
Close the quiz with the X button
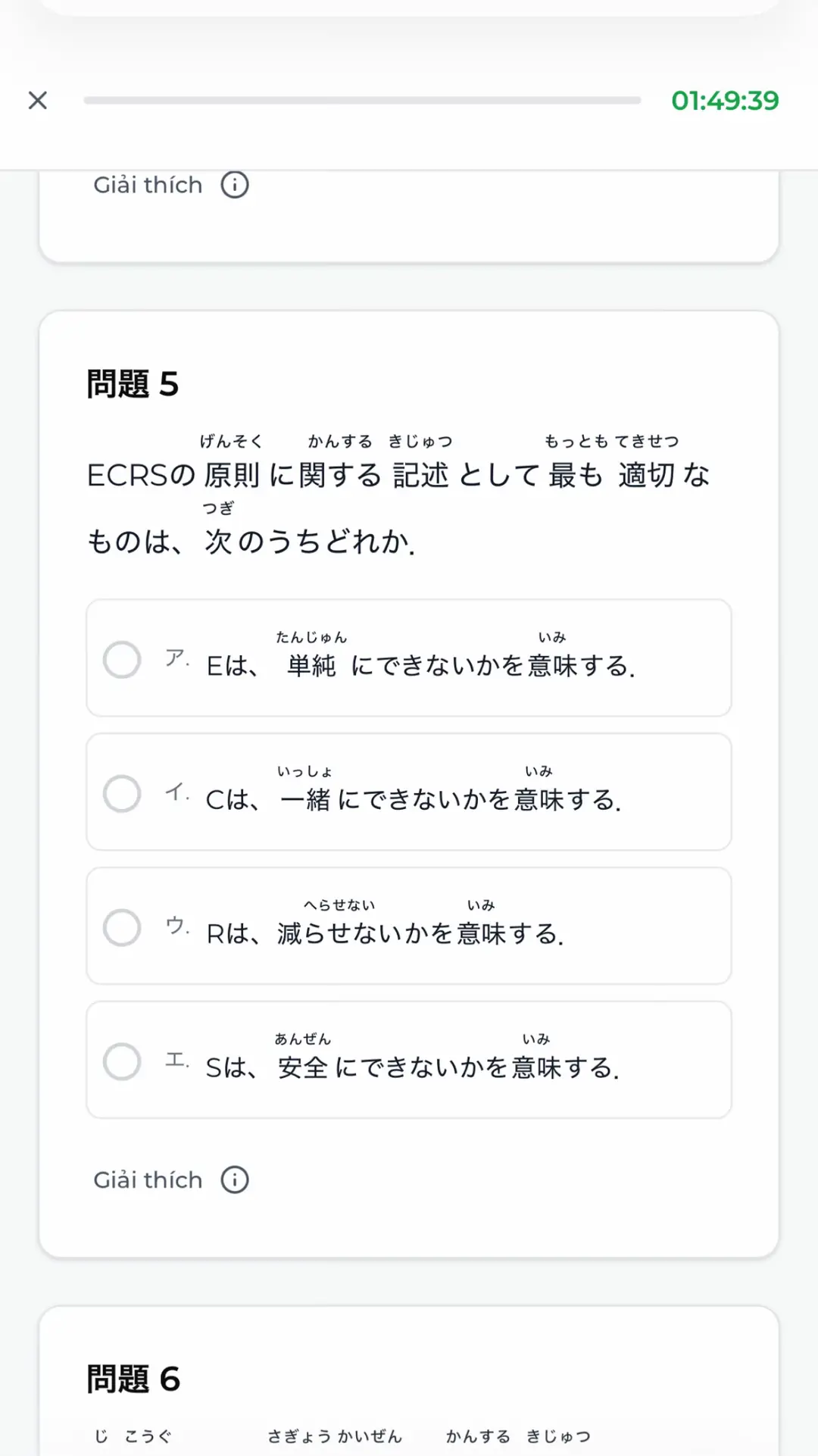(x=38, y=100)
